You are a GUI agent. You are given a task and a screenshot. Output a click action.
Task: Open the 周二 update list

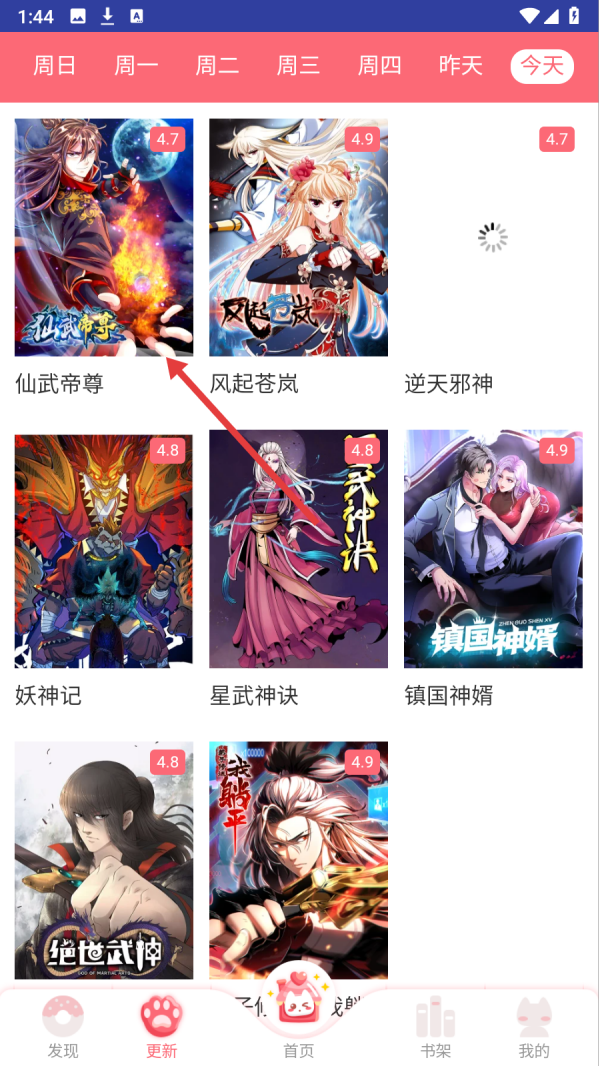coord(217,67)
